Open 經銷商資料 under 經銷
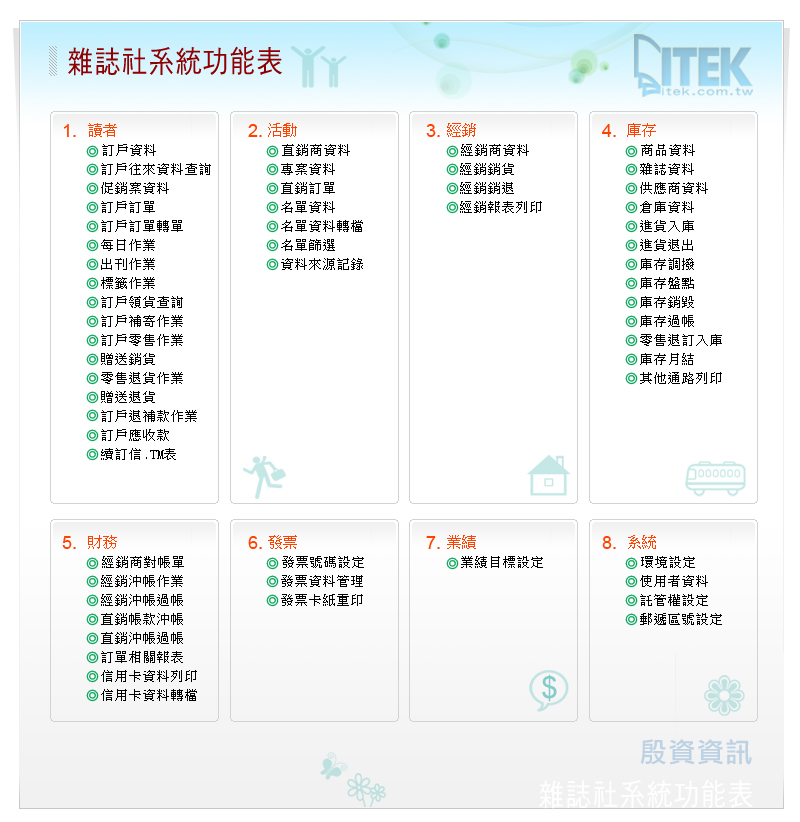Viewport: 800px width, 822px height. coord(494,151)
